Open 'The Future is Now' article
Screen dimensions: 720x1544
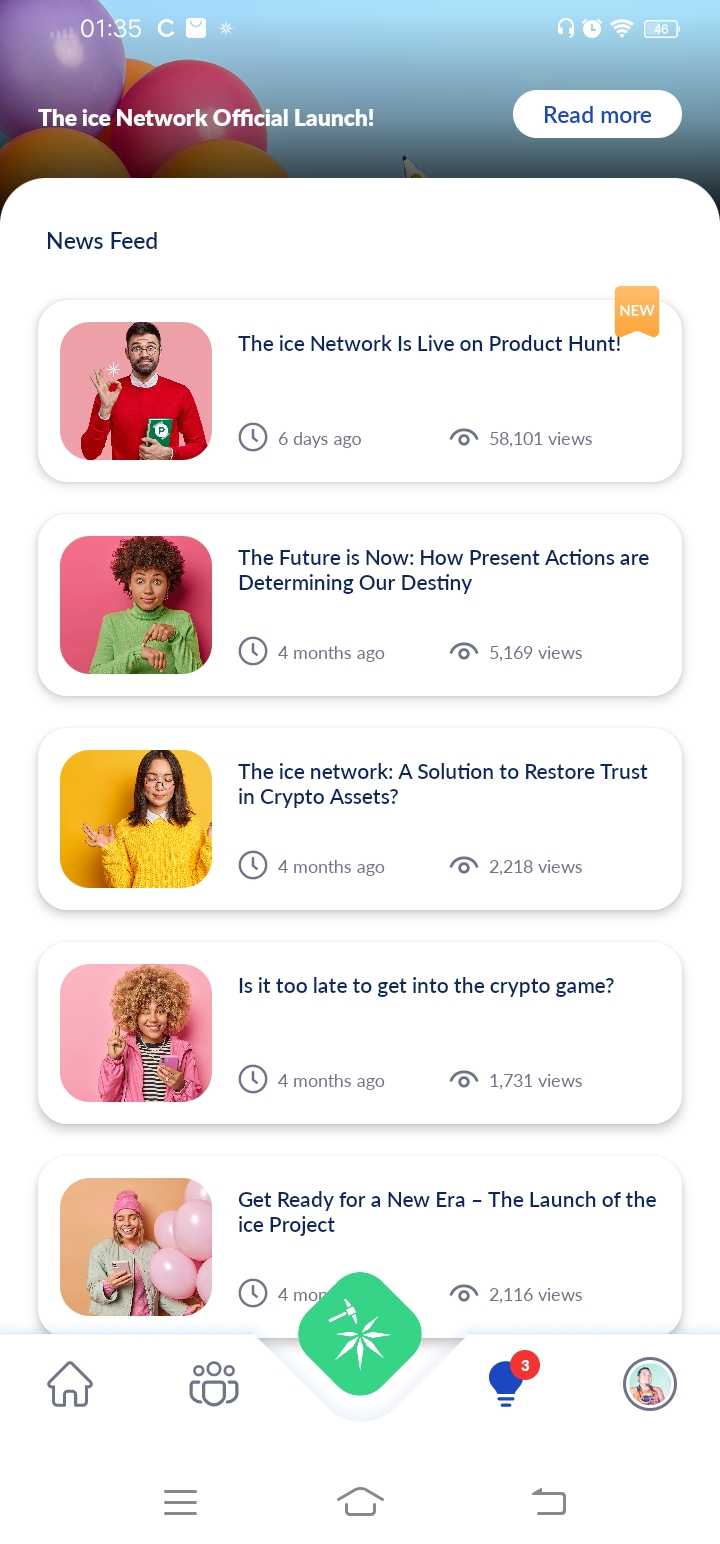443,570
